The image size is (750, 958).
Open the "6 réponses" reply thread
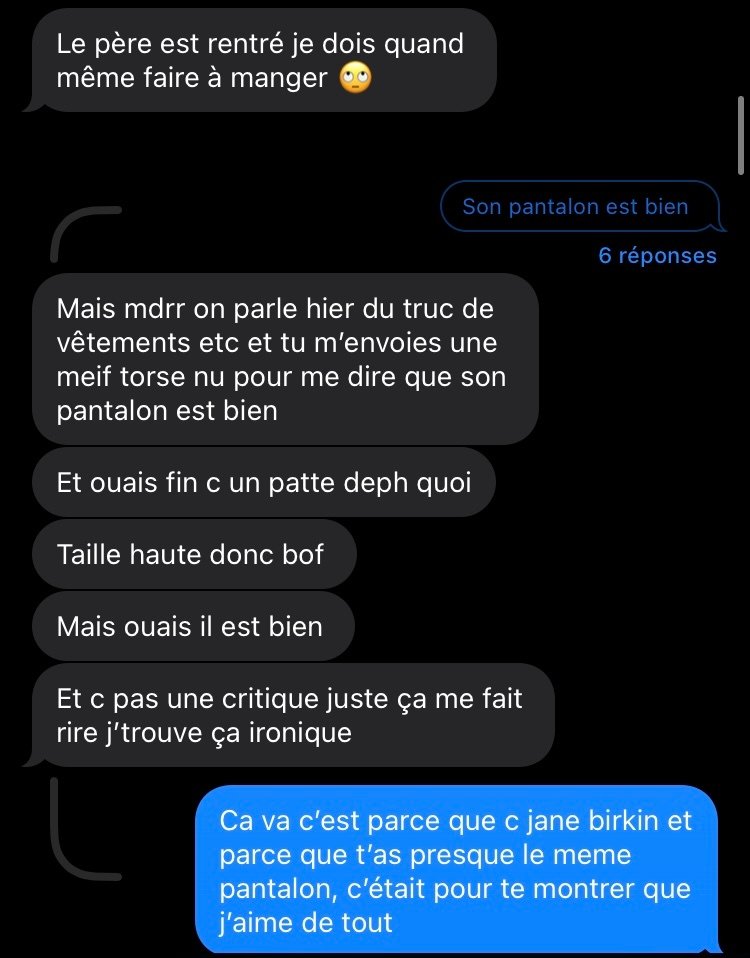click(x=657, y=255)
